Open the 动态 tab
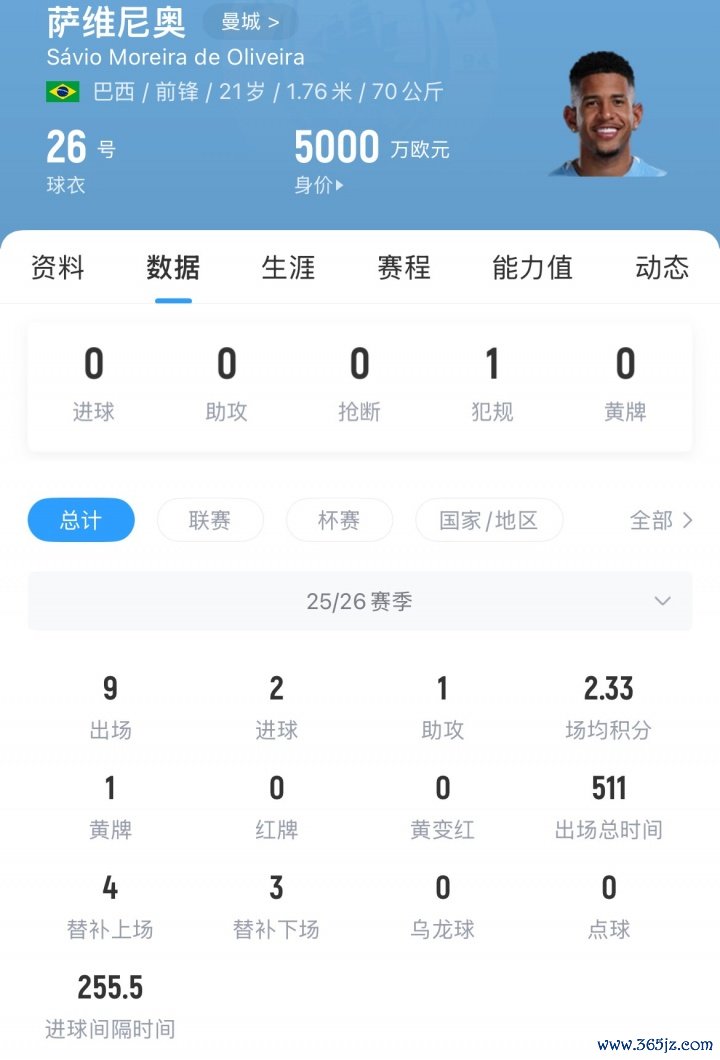The image size is (720, 1060). click(662, 267)
